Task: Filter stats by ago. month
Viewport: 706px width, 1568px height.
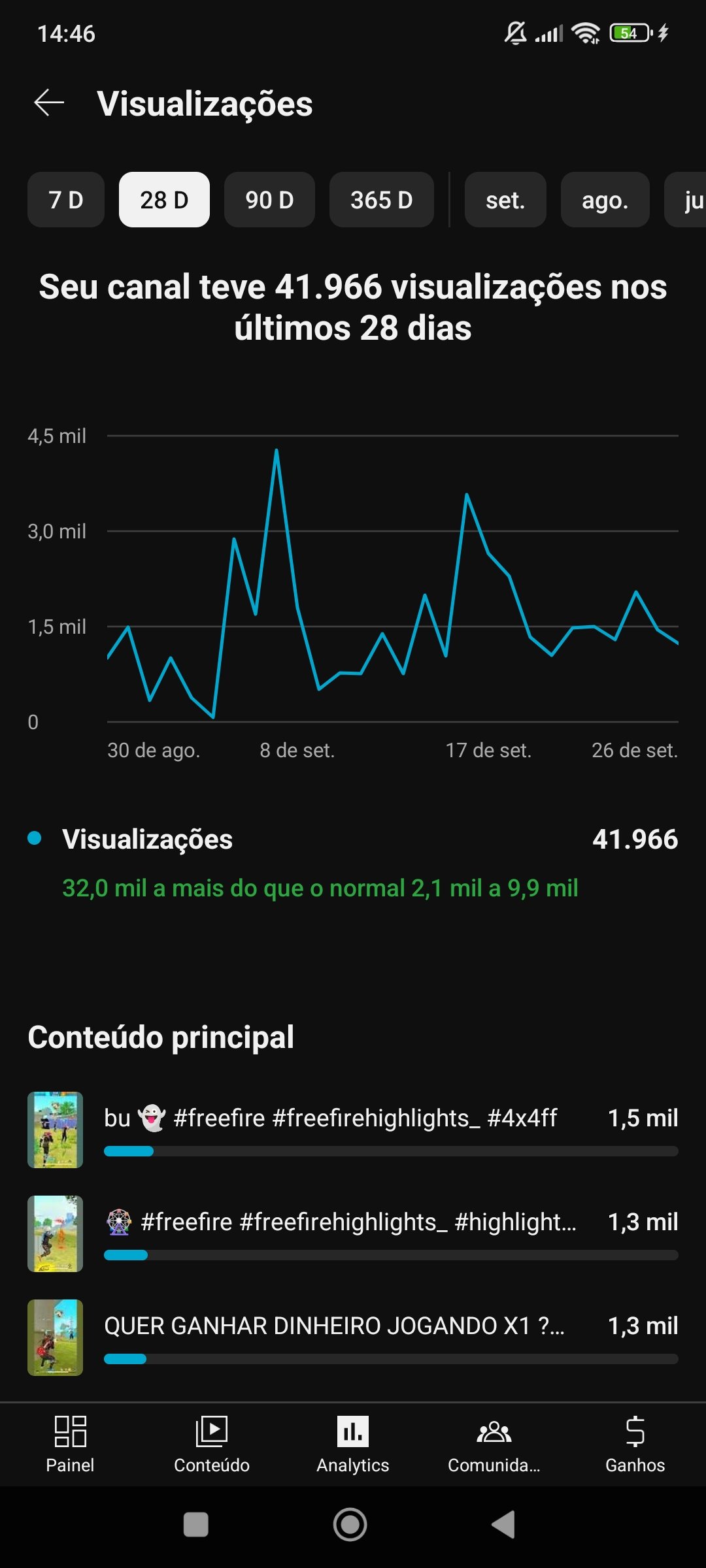Action: click(605, 200)
